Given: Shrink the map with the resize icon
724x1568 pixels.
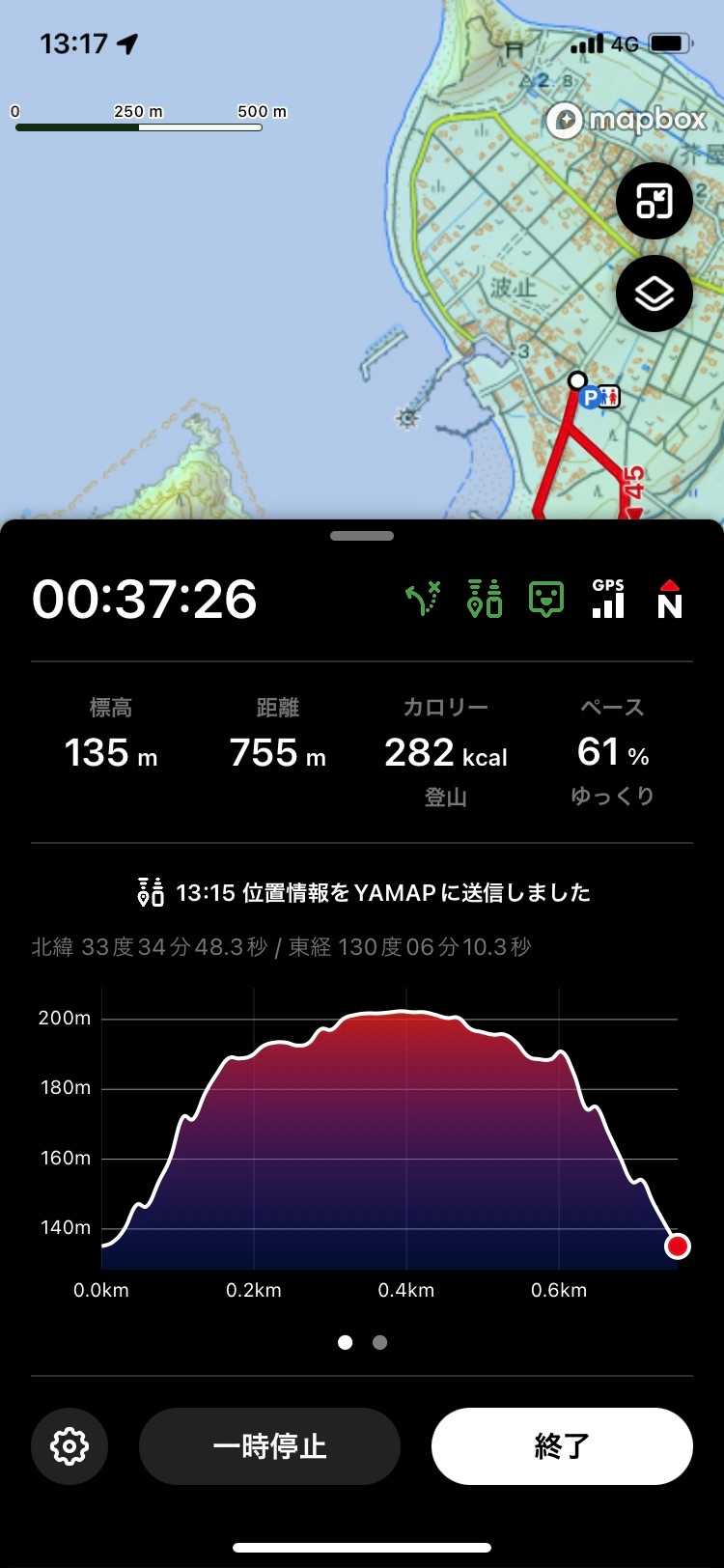Looking at the screenshot, I should (x=654, y=202).
